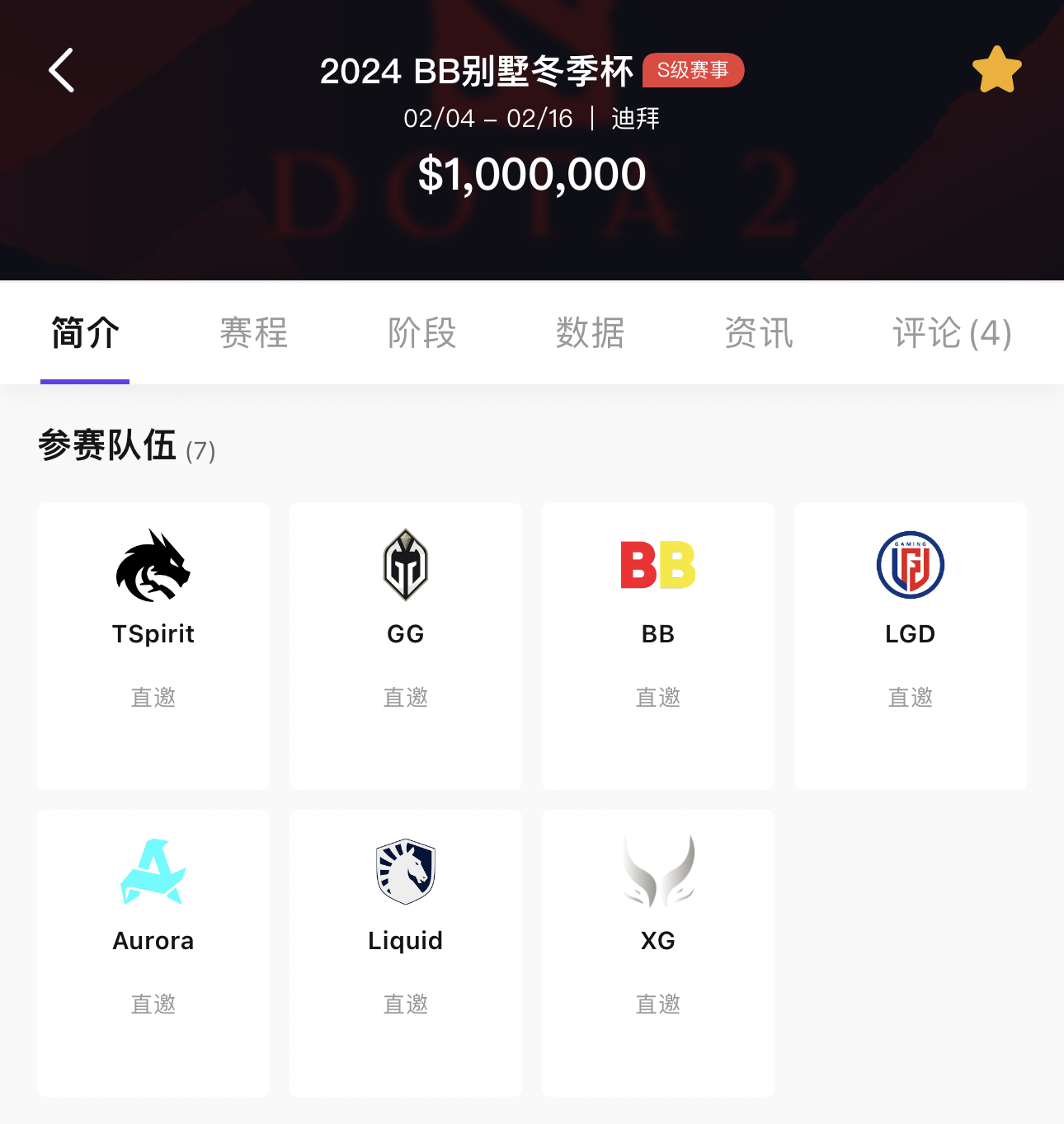1064x1124 pixels.
Task: Open the 阶段 tab
Action: (x=422, y=333)
